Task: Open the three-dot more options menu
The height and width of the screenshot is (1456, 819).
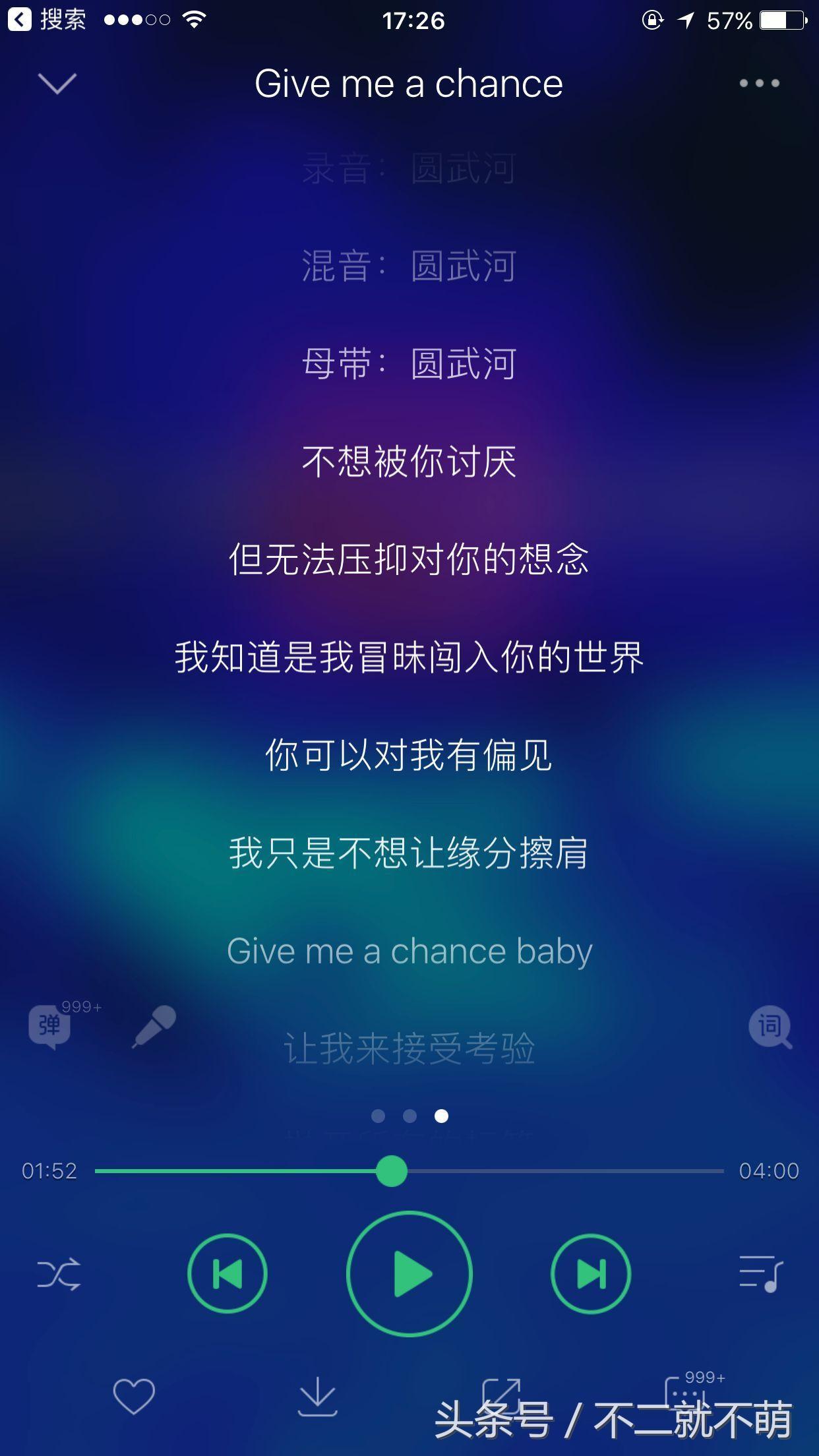Action: (x=759, y=83)
